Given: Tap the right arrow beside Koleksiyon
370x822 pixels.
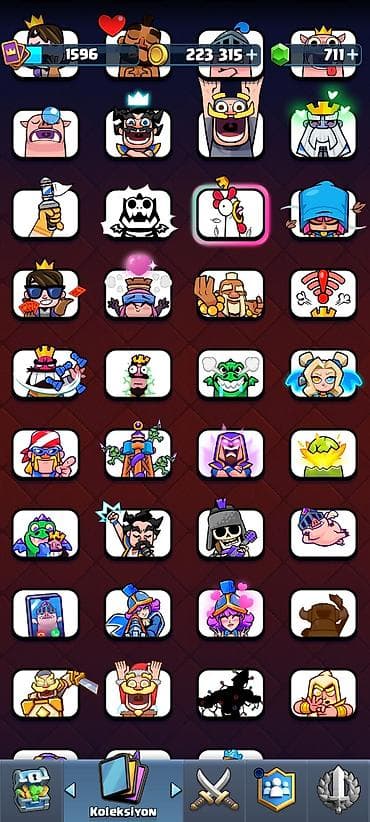Looking at the screenshot, I should point(176,789).
